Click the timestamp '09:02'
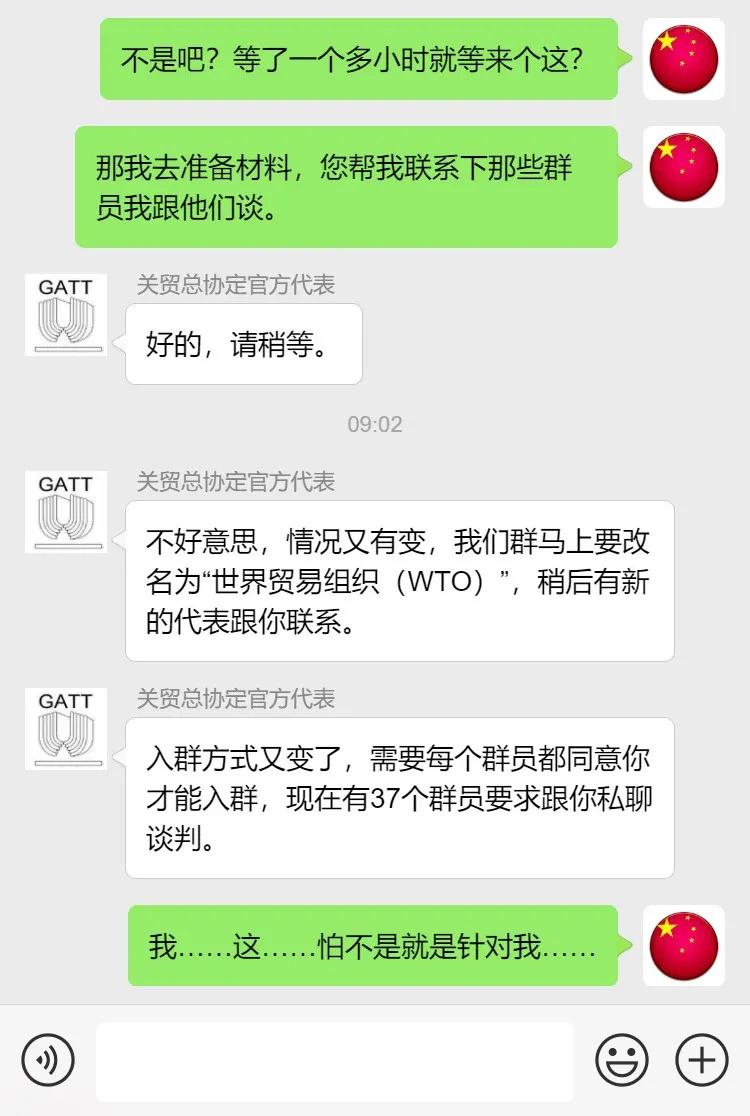This screenshot has height=1116, width=750. pyautogui.click(x=375, y=424)
